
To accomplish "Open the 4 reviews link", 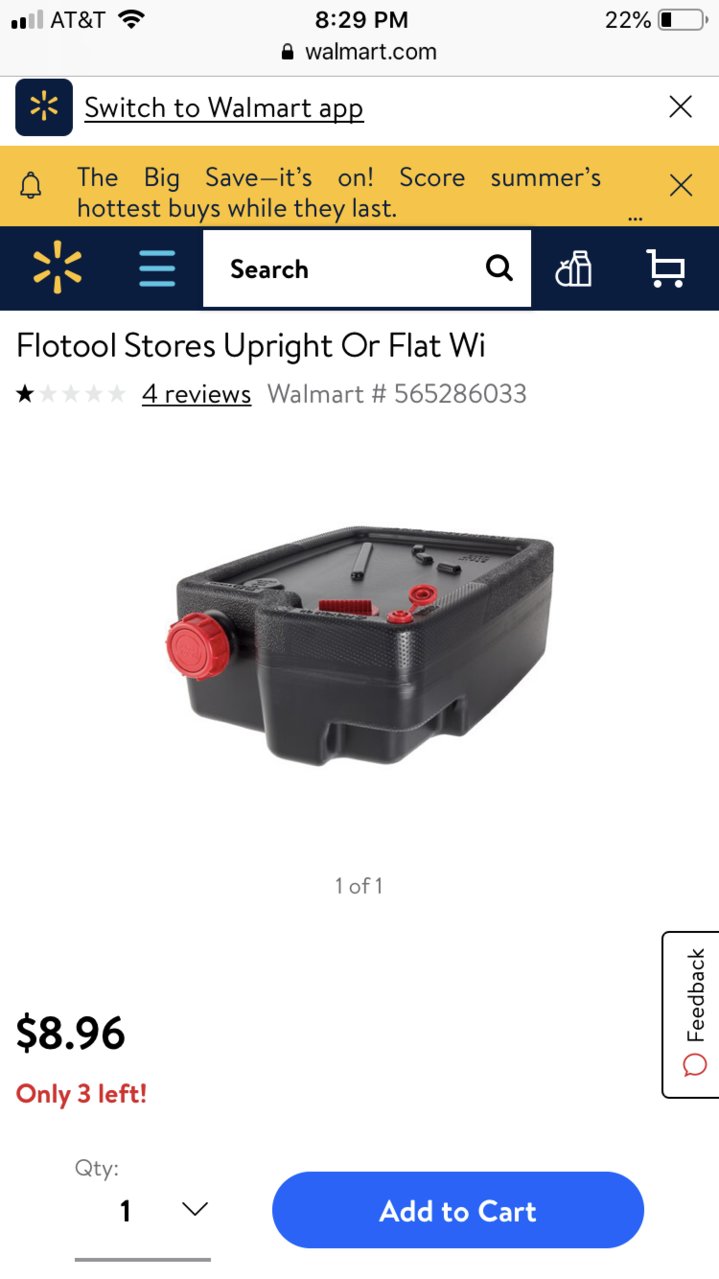I will pyautogui.click(x=196, y=394).
